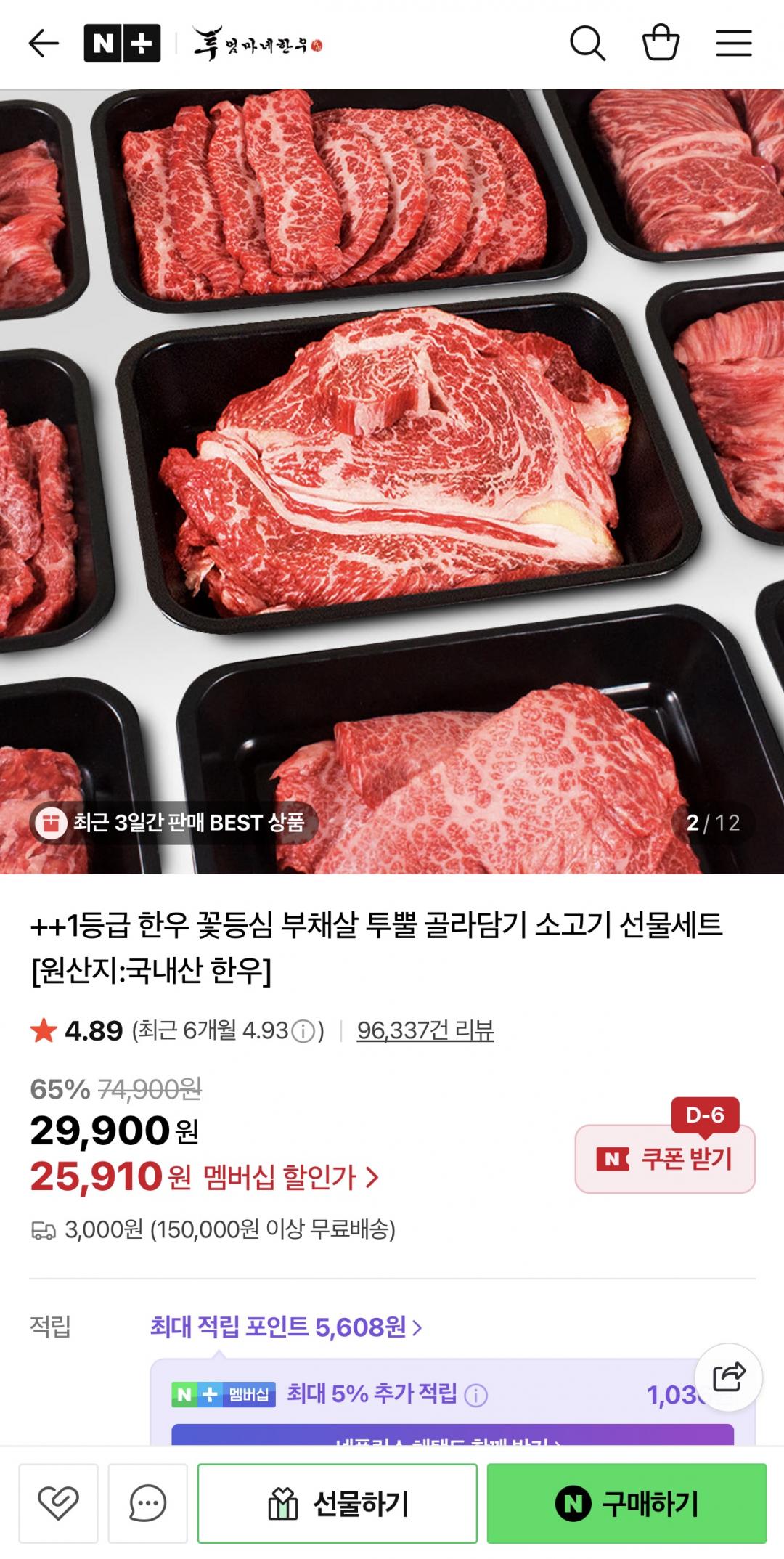Tap 쿠폰 받기 to get coupon
Image resolution: width=784 pixels, height=1559 pixels.
click(665, 1159)
